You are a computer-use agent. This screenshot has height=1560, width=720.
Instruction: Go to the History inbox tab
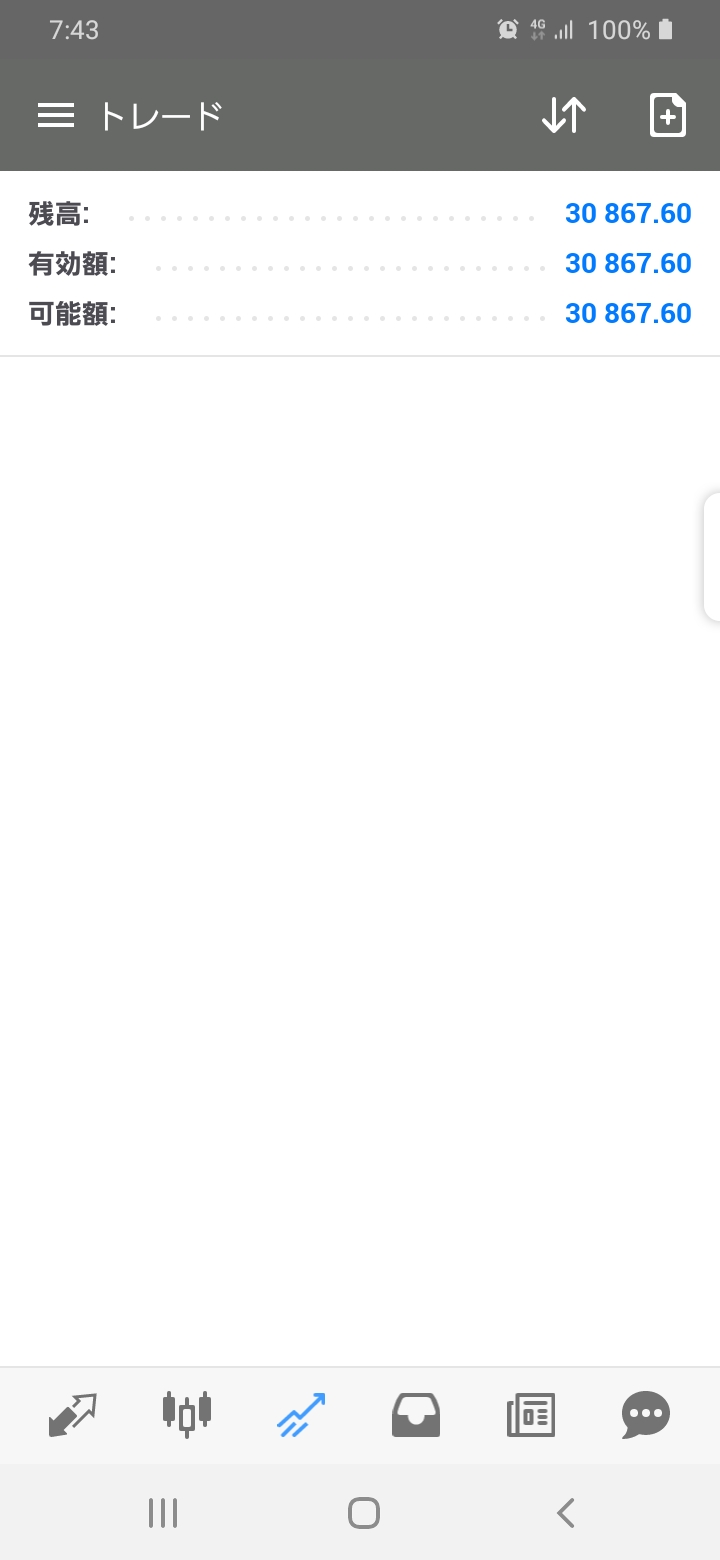coord(416,1415)
